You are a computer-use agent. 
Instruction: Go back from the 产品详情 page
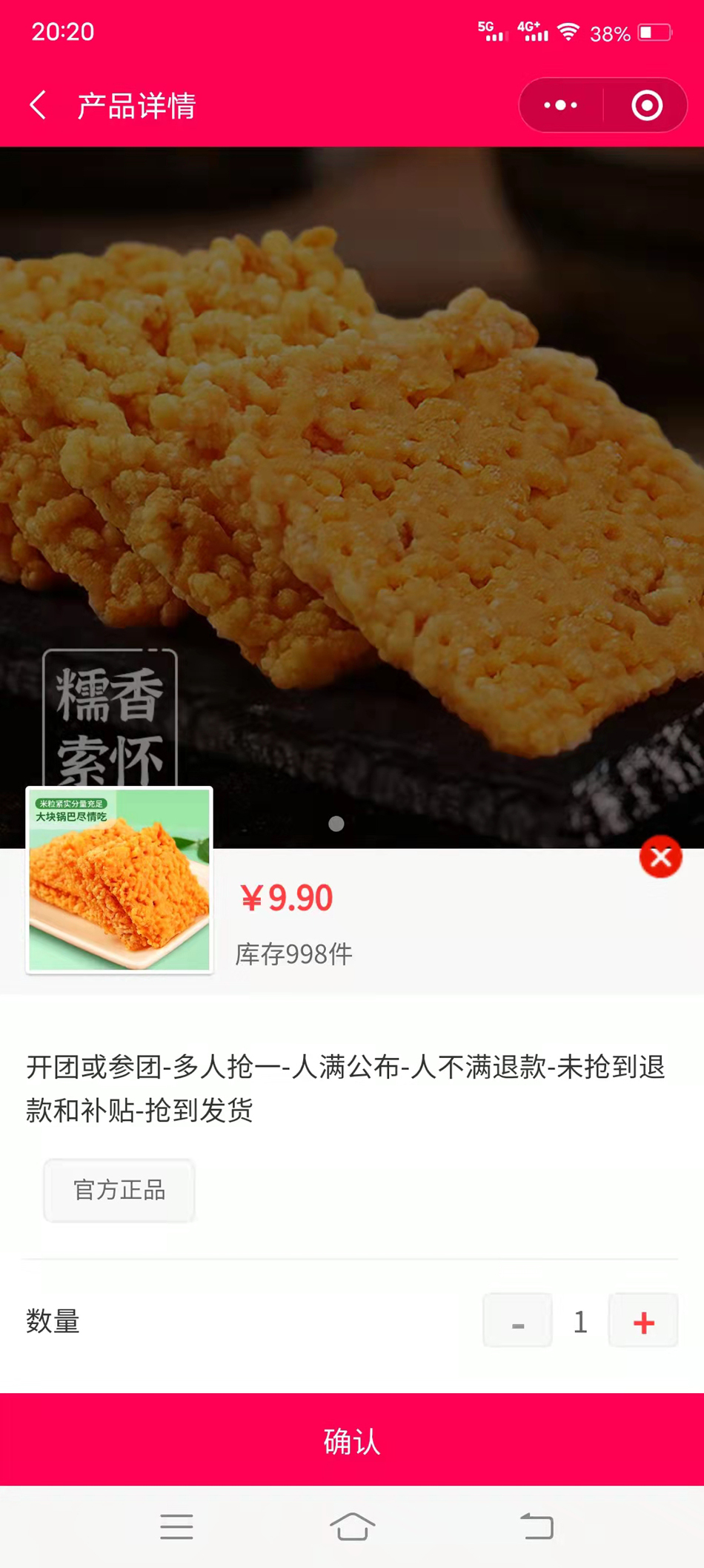tap(39, 105)
